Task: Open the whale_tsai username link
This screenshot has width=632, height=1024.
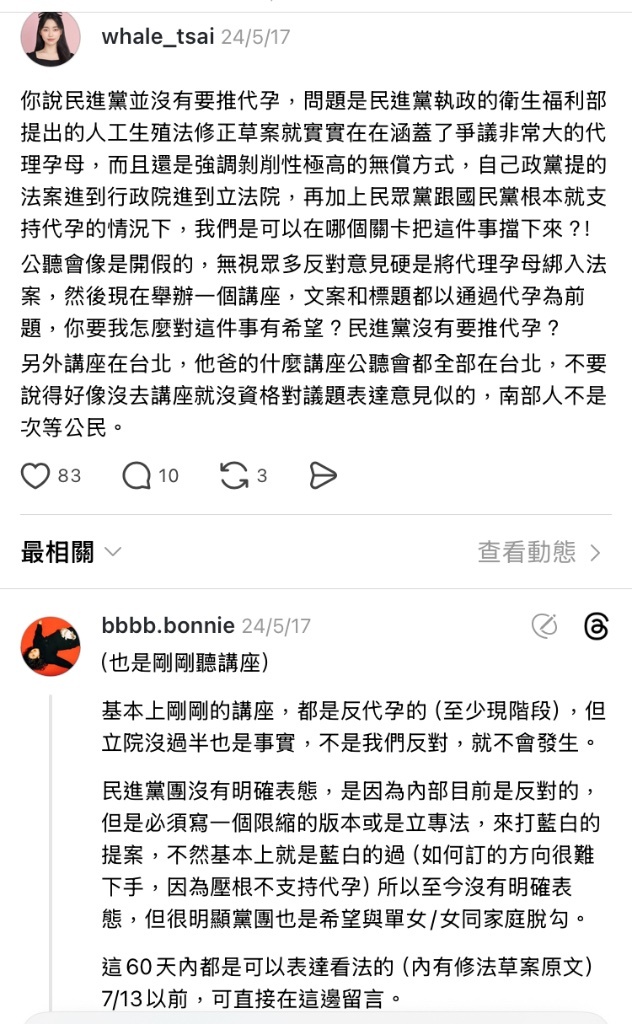Action: point(158,37)
